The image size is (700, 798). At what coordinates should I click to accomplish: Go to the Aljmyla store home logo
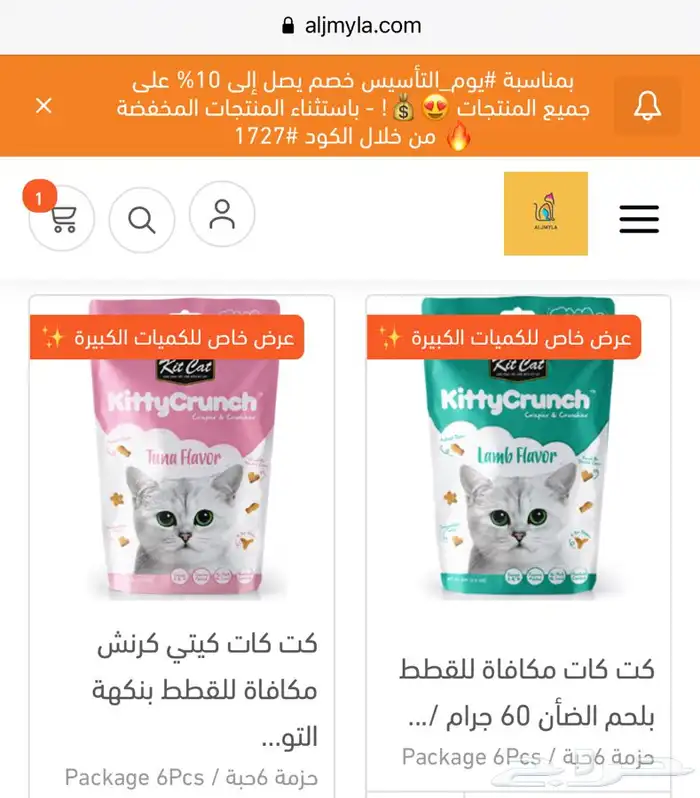pos(545,213)
